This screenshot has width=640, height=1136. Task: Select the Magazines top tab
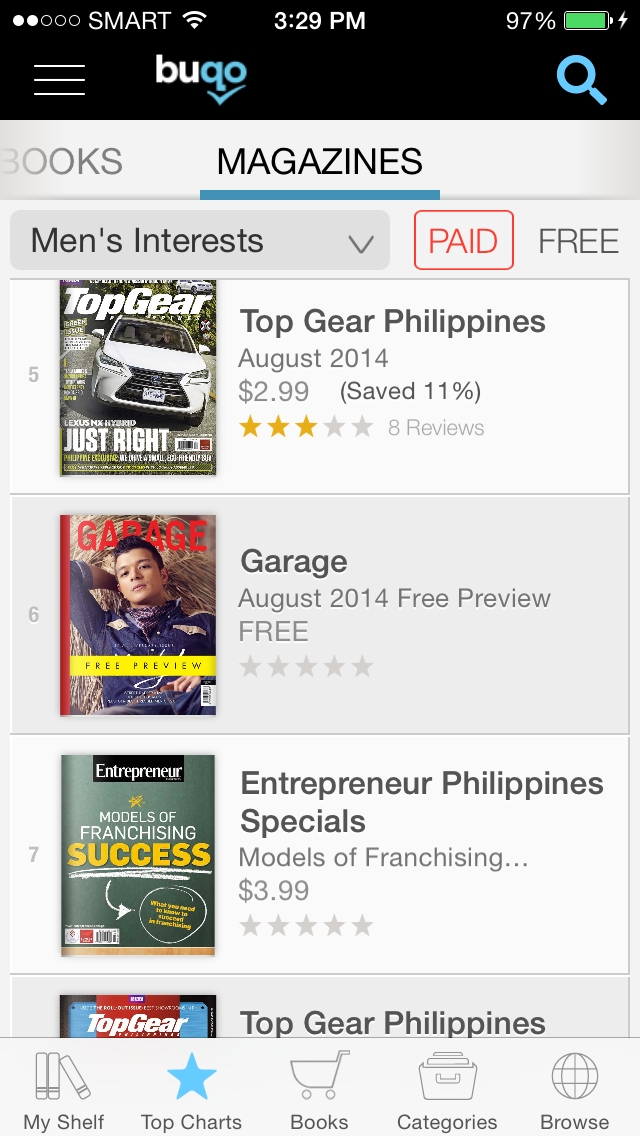(x=320, y=162)
